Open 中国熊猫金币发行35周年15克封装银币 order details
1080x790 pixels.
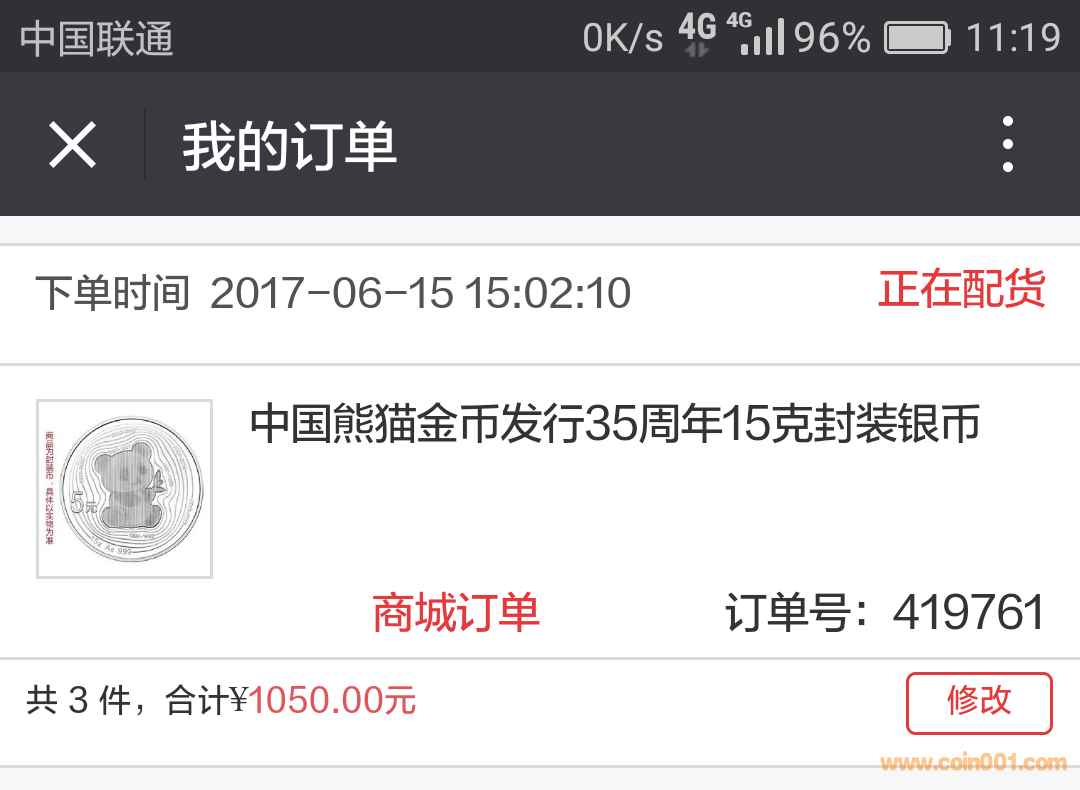point(614,425)
